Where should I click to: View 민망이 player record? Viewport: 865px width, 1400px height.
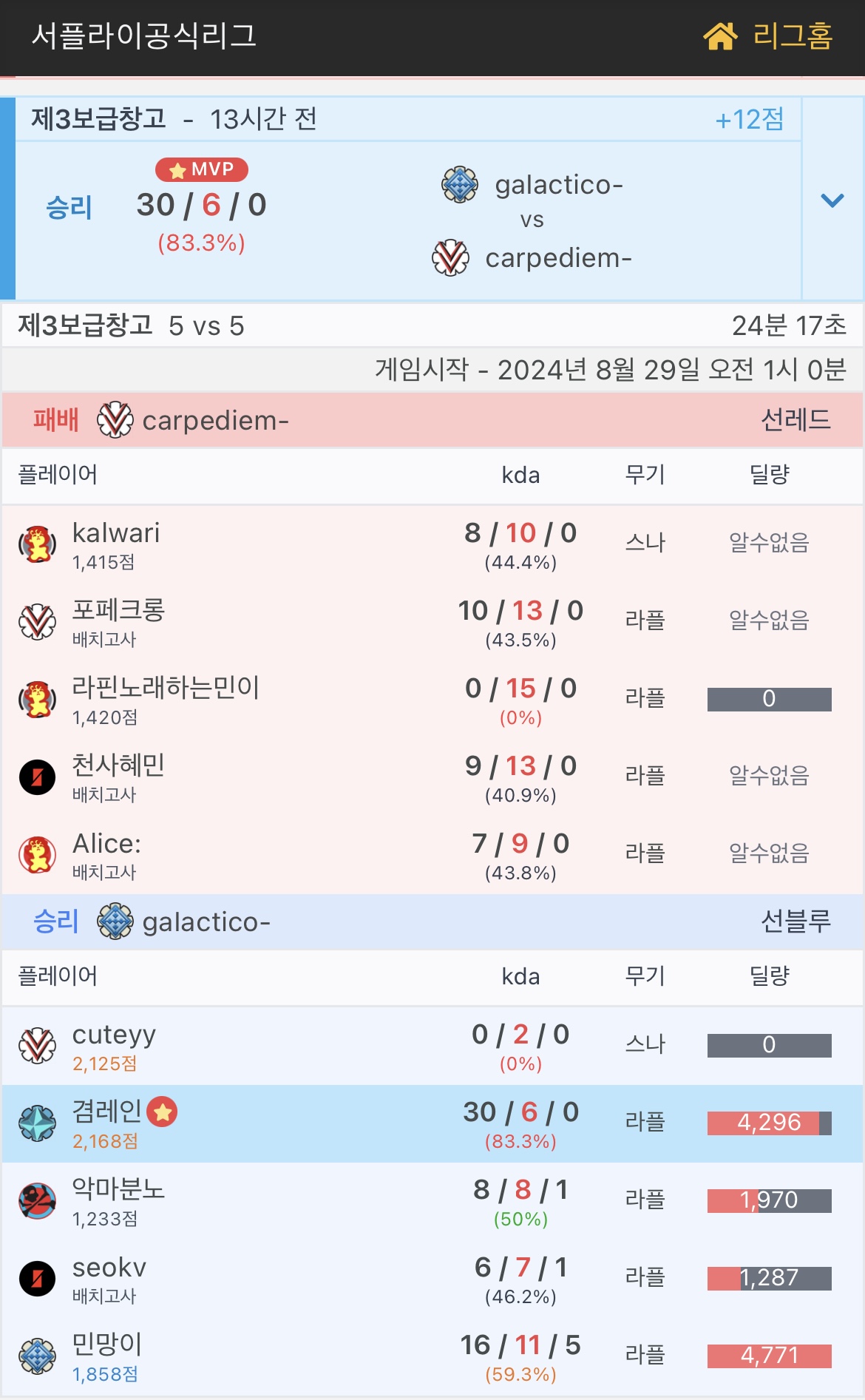[107, 1345]
